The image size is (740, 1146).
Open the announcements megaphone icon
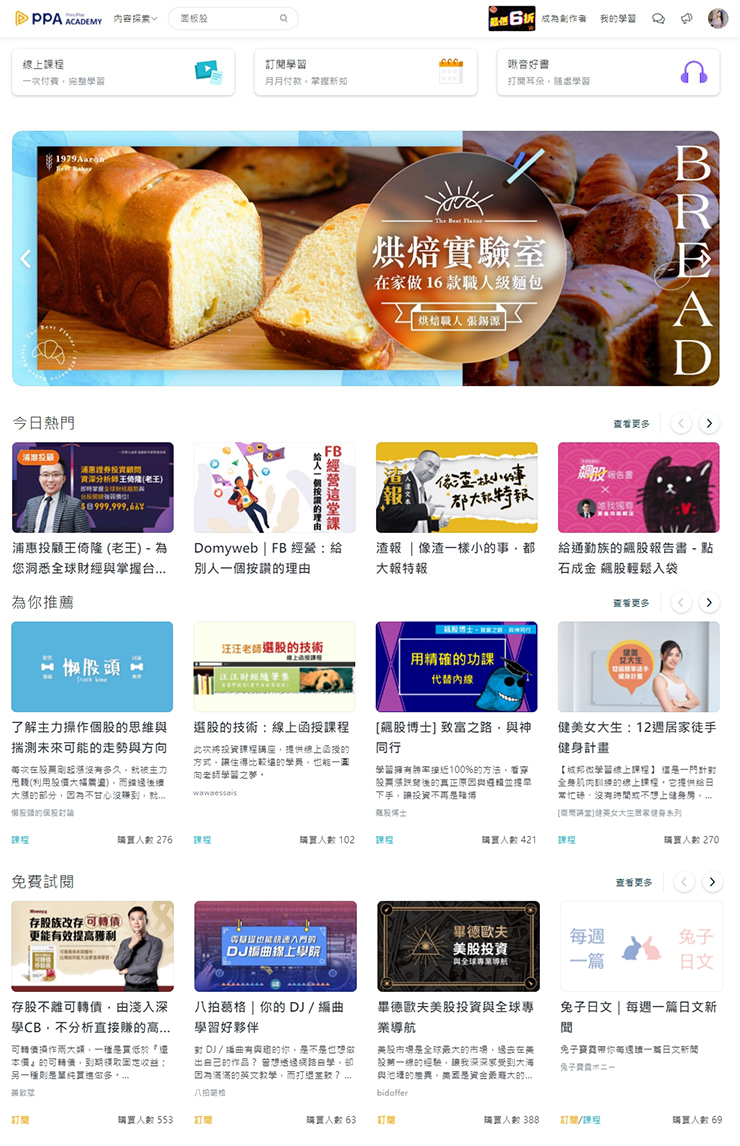(x=687, y=18)
